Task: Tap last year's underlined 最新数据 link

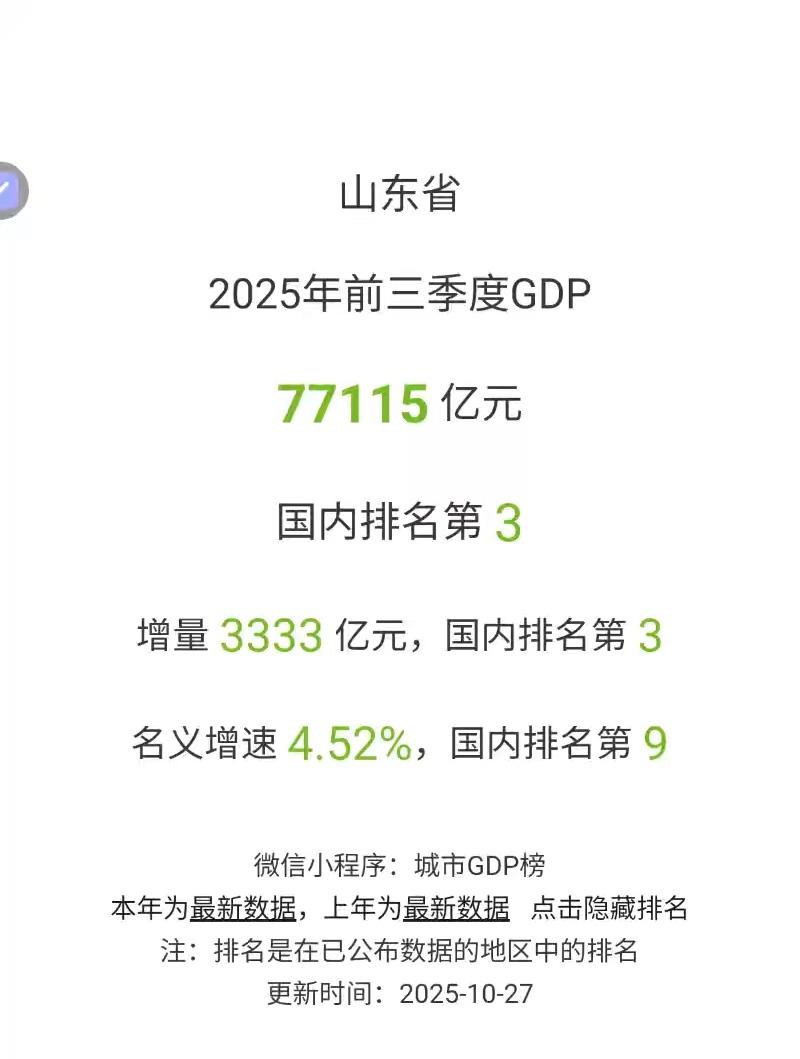Action: coord(456,909)
